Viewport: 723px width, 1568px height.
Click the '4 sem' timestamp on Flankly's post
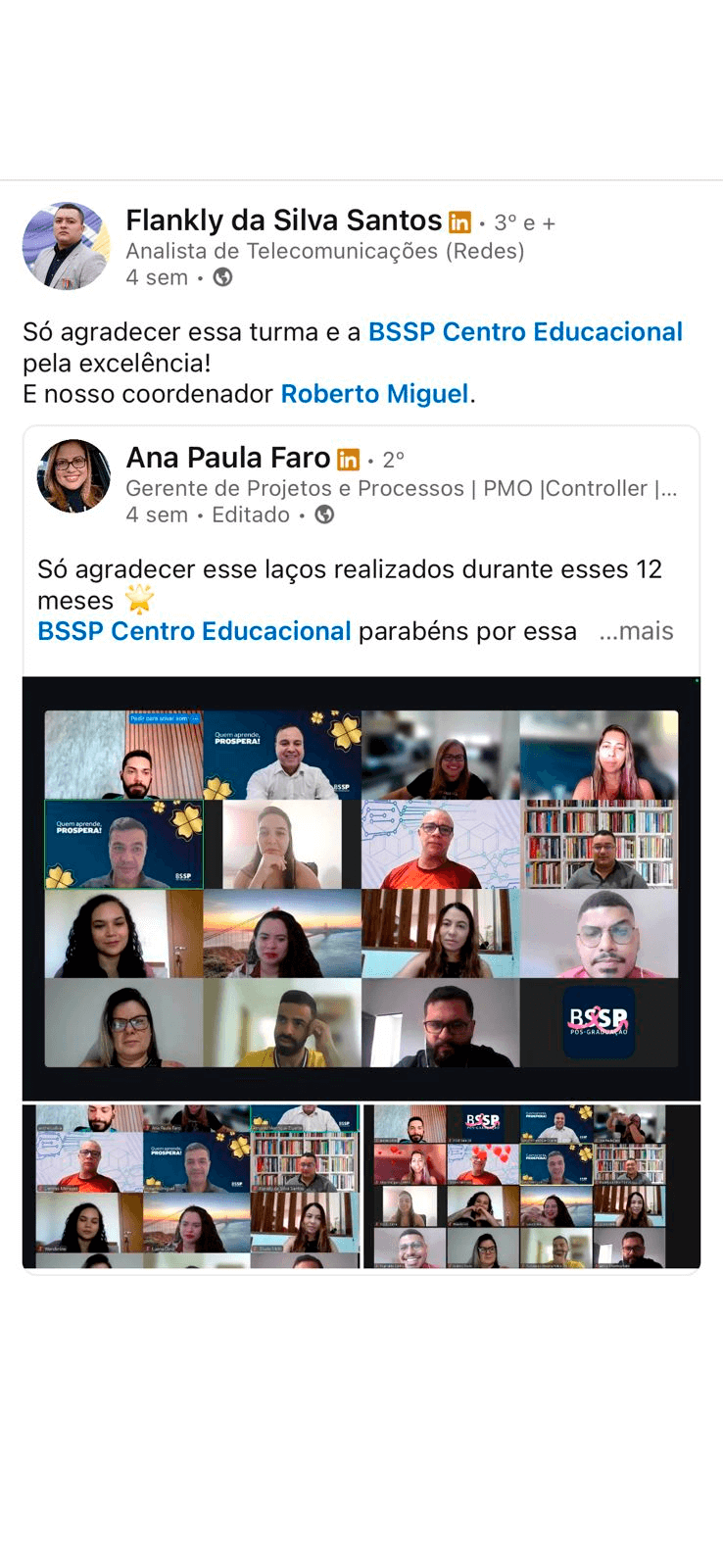[x=155, y=277]
